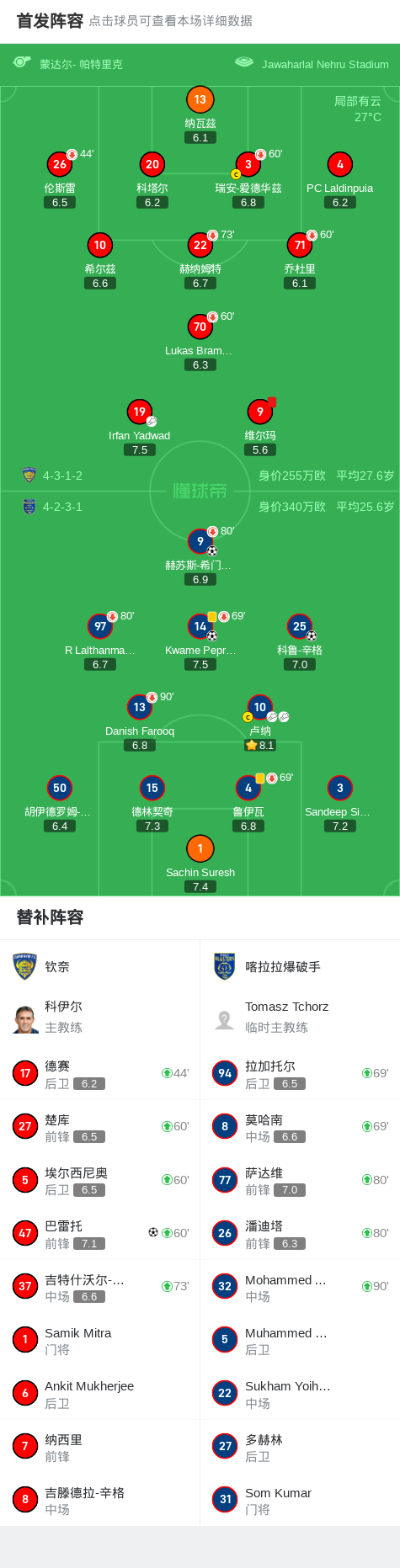Open Irfan Yadwad's match details
Viewport: 400px width, 1568px height.
click(x=140, y=426)
